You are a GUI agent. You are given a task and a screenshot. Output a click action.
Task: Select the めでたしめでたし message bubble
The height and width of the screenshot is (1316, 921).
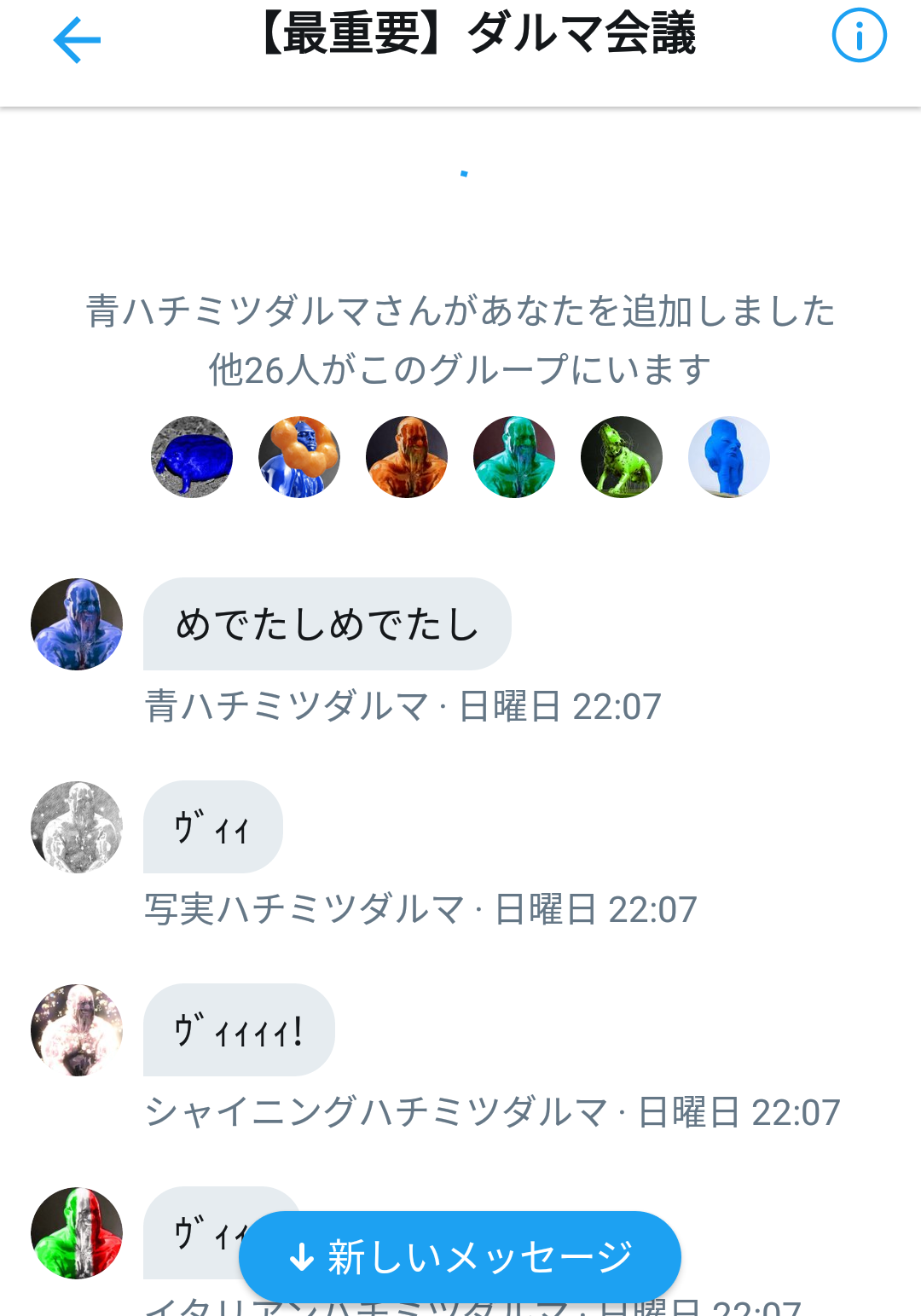[327, 624]
